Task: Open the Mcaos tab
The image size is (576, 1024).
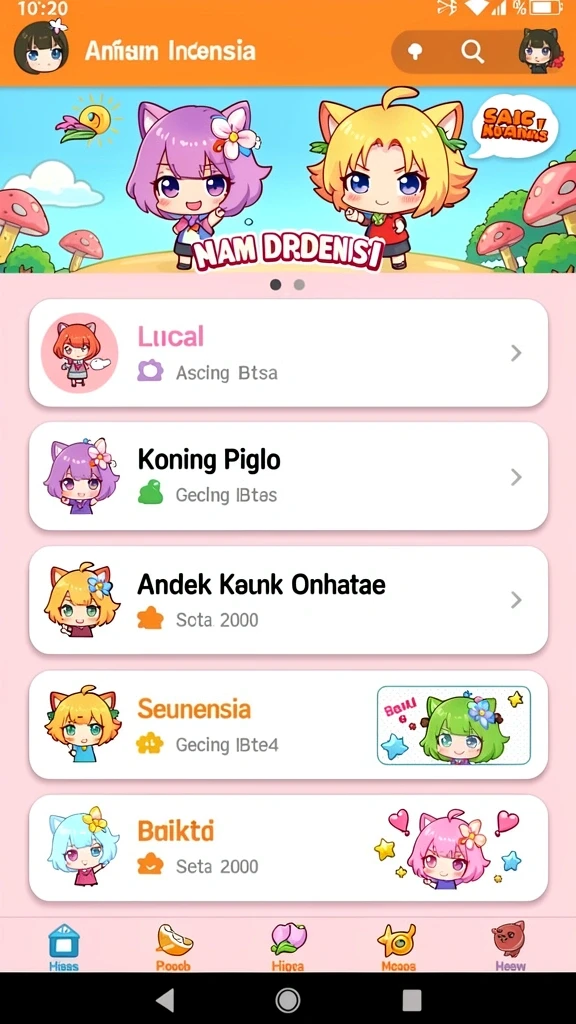Action: pyautogui.click(x=398, y=946)
